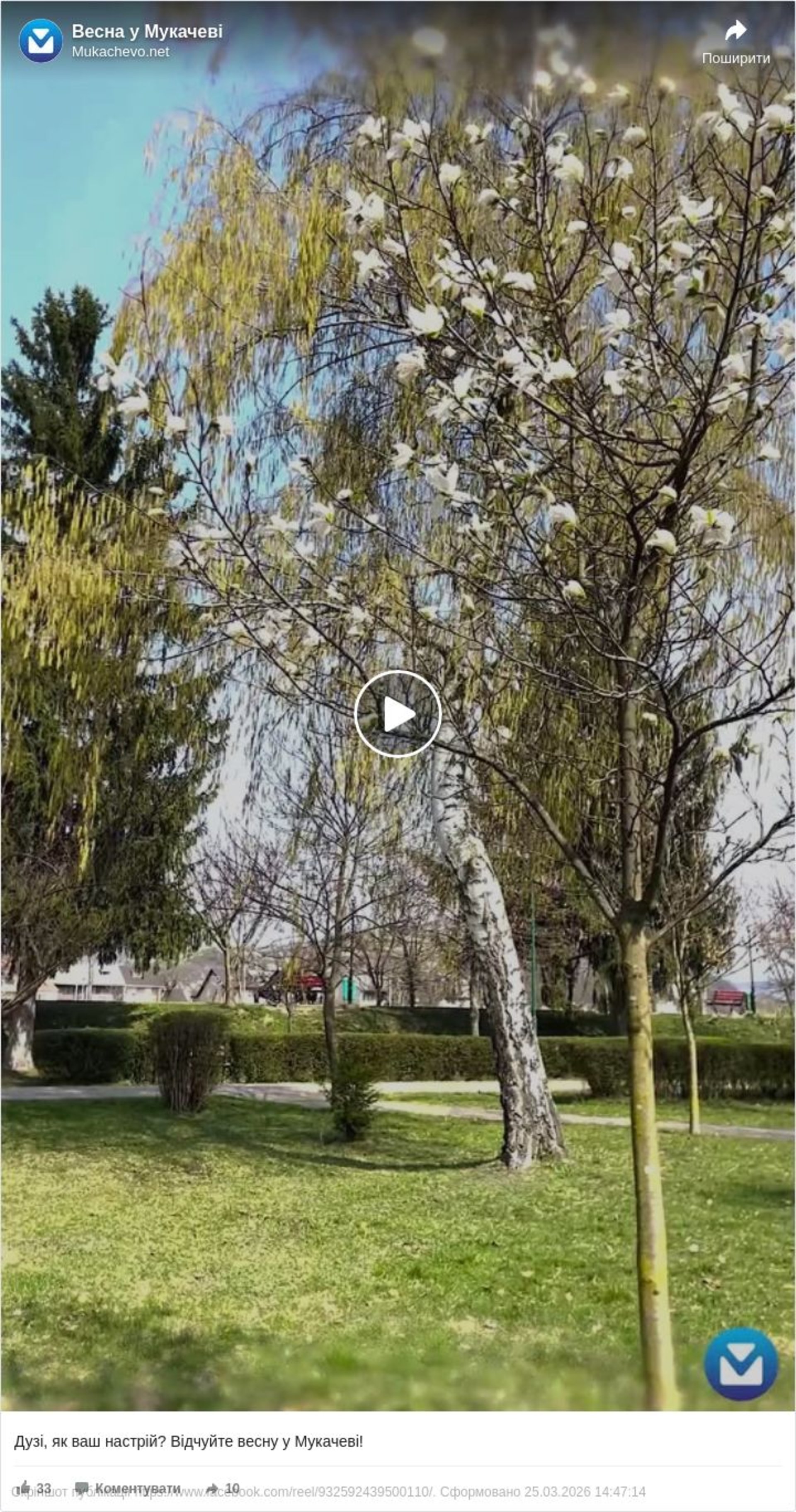The image size is (796, 1512).
Task: Tap the share arrow with count 10
Action: click(x=213, y=1488)
